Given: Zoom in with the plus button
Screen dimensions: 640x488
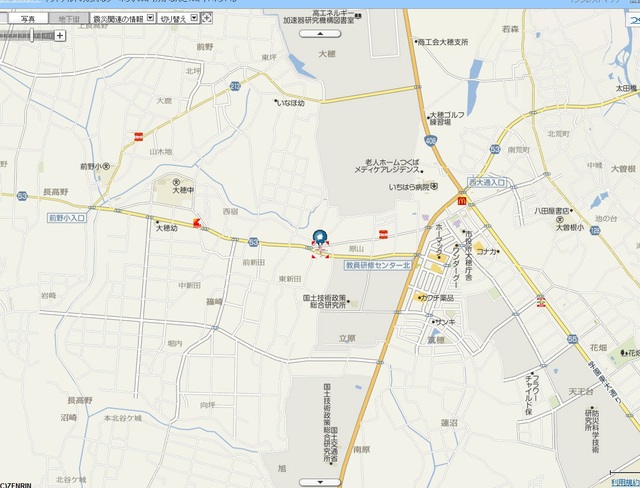Looking at the screenshot, I should point(60,35).
